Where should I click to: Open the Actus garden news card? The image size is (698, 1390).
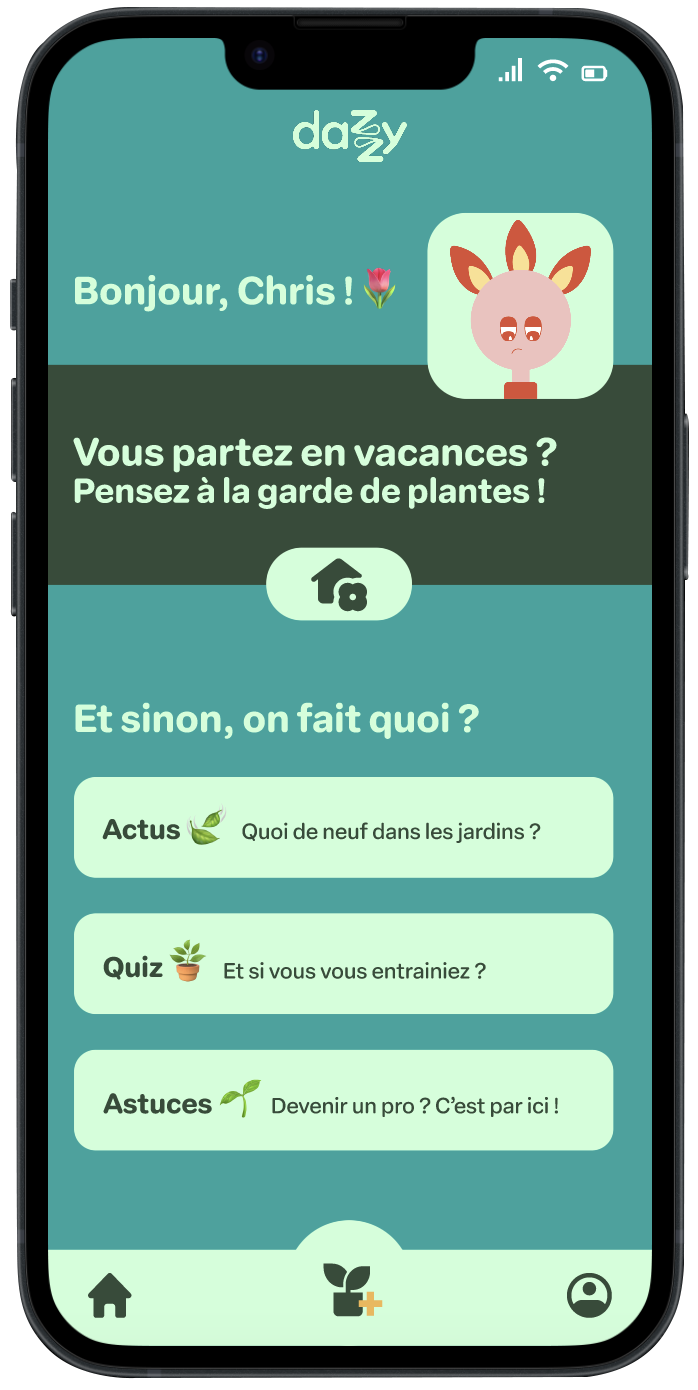tap(343, 828)
